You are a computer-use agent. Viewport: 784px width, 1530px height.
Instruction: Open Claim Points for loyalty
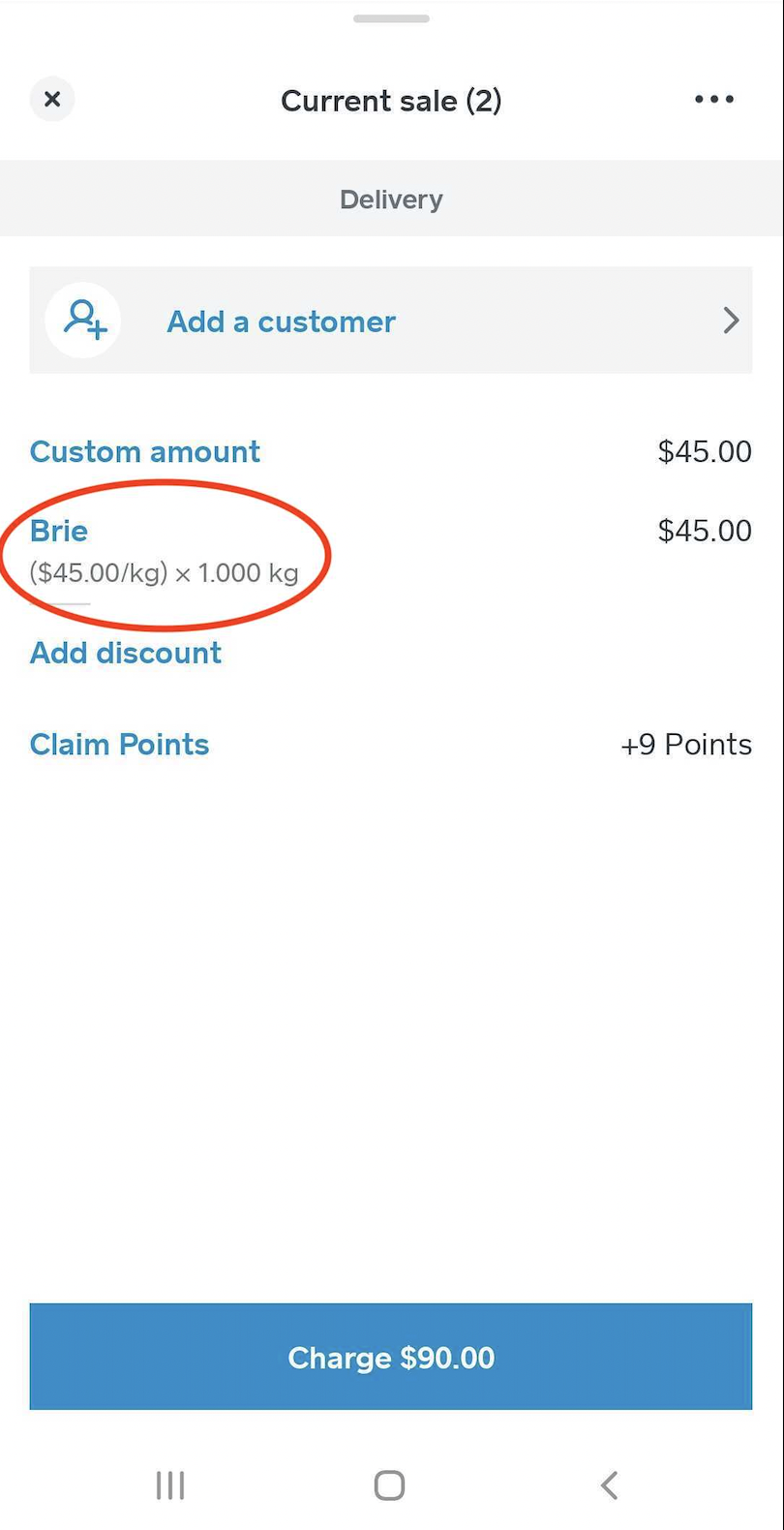120,745
